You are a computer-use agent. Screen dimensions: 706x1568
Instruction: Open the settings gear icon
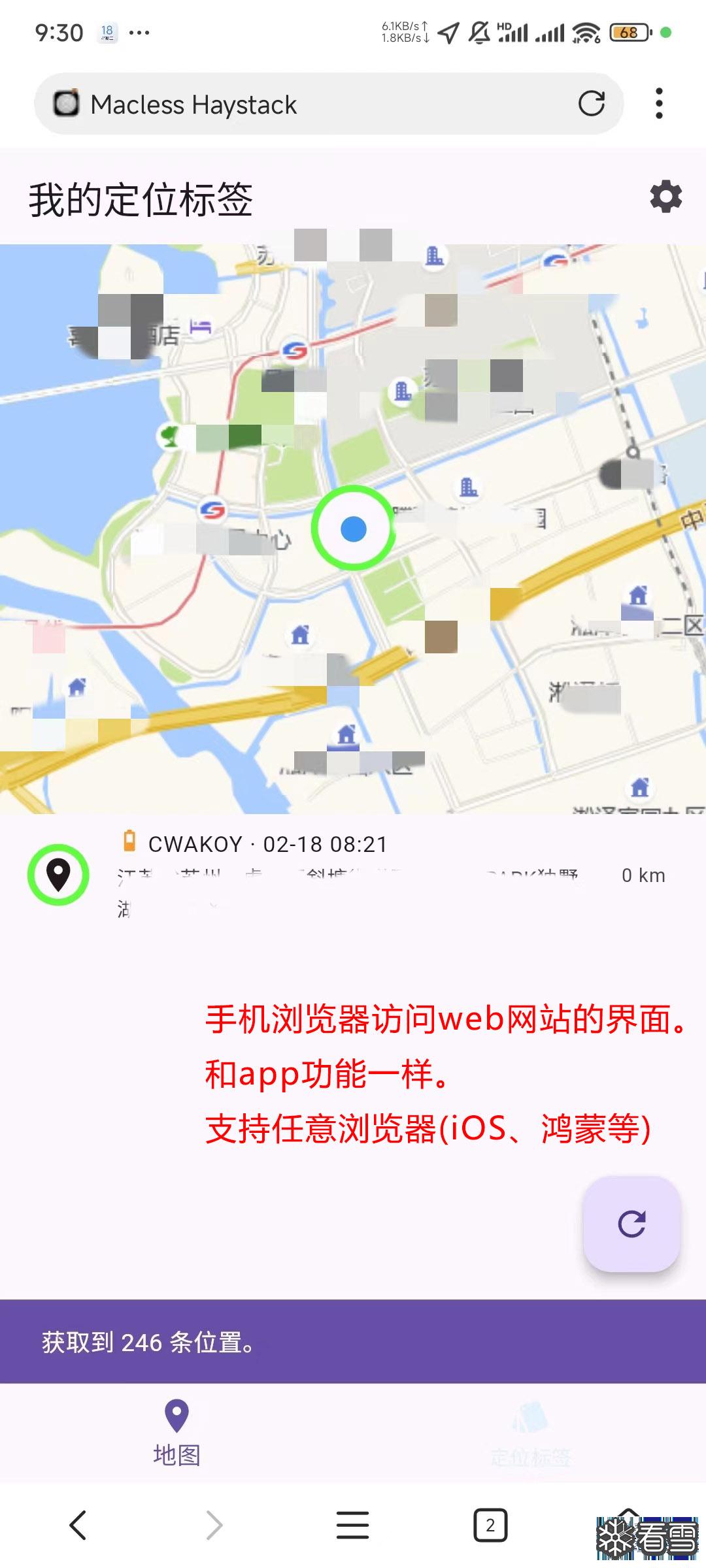click(x=665, y=197)
